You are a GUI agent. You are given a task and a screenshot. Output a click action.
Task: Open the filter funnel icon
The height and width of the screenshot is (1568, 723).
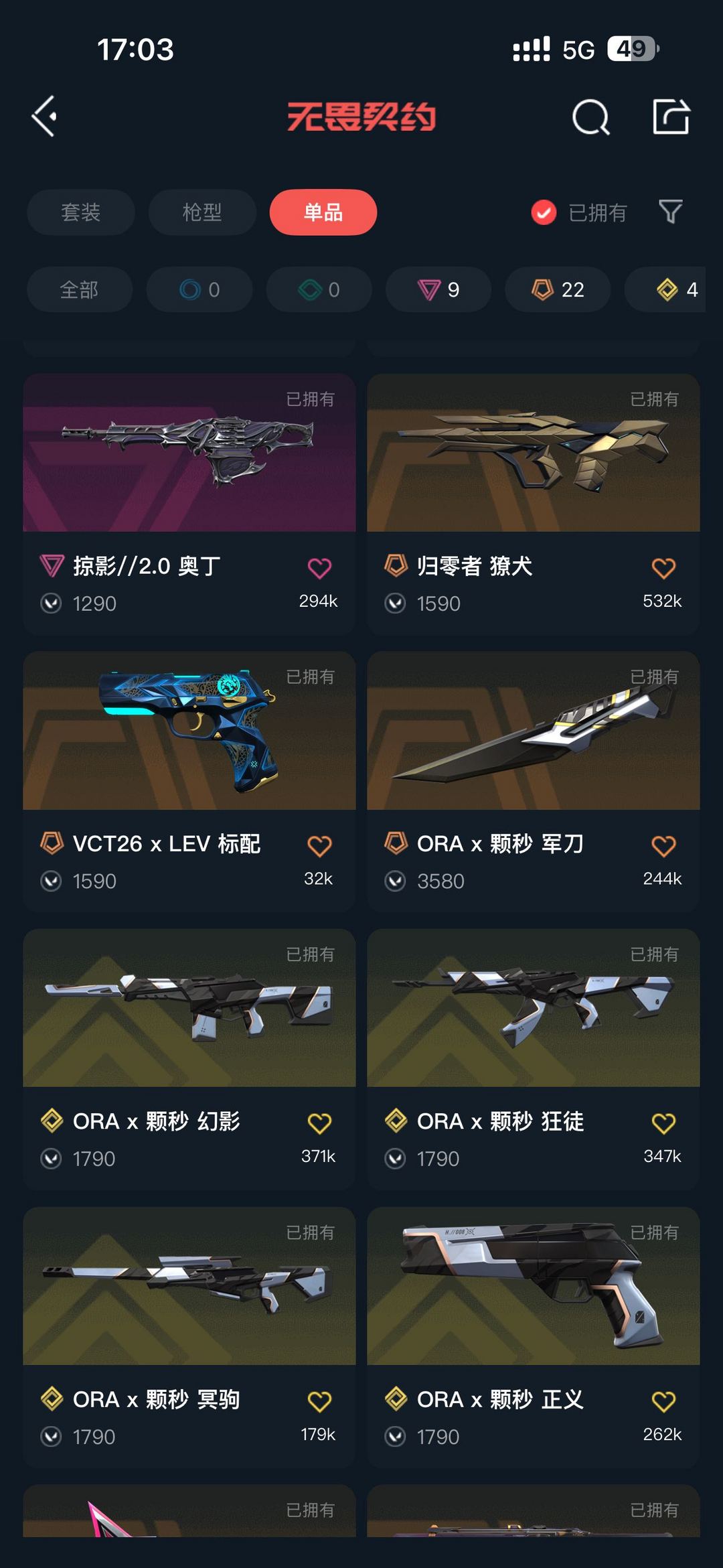[670, 212]
